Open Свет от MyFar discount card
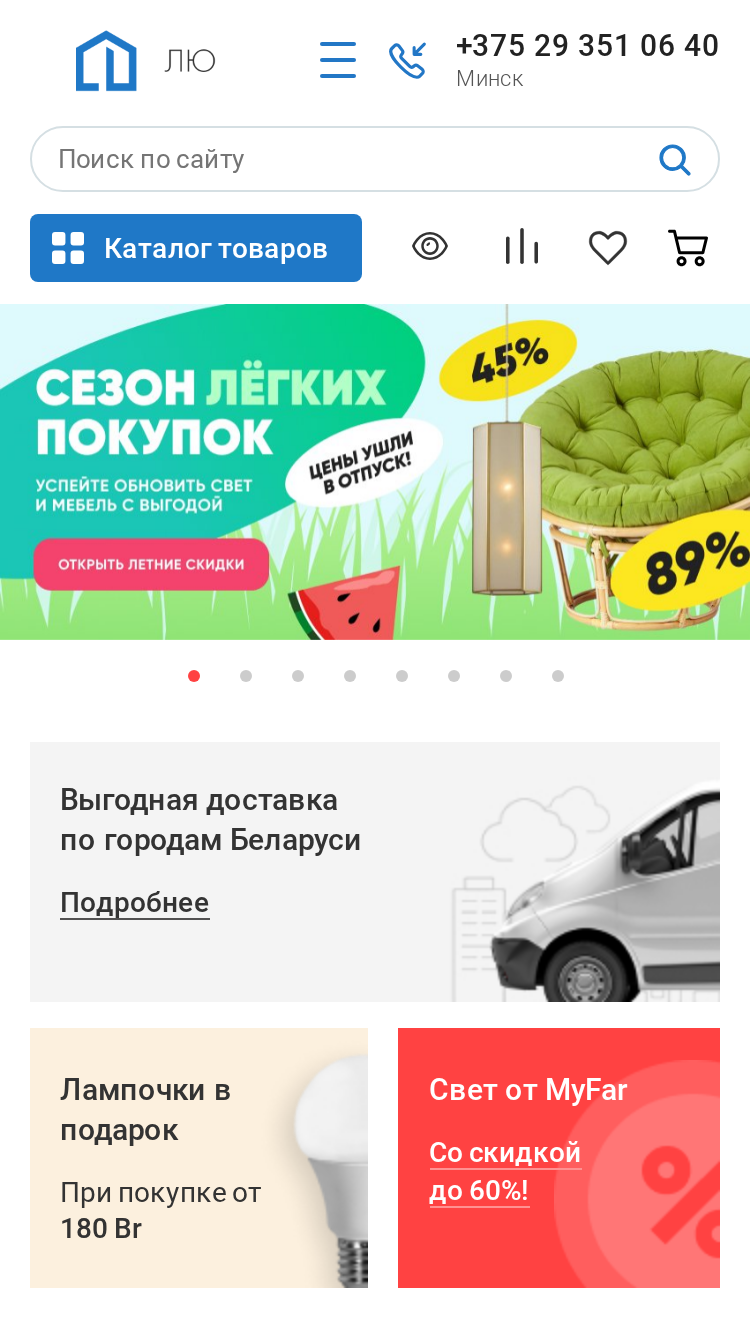Viewport: 750px width, 1334px height. (x=559, y=1158)
